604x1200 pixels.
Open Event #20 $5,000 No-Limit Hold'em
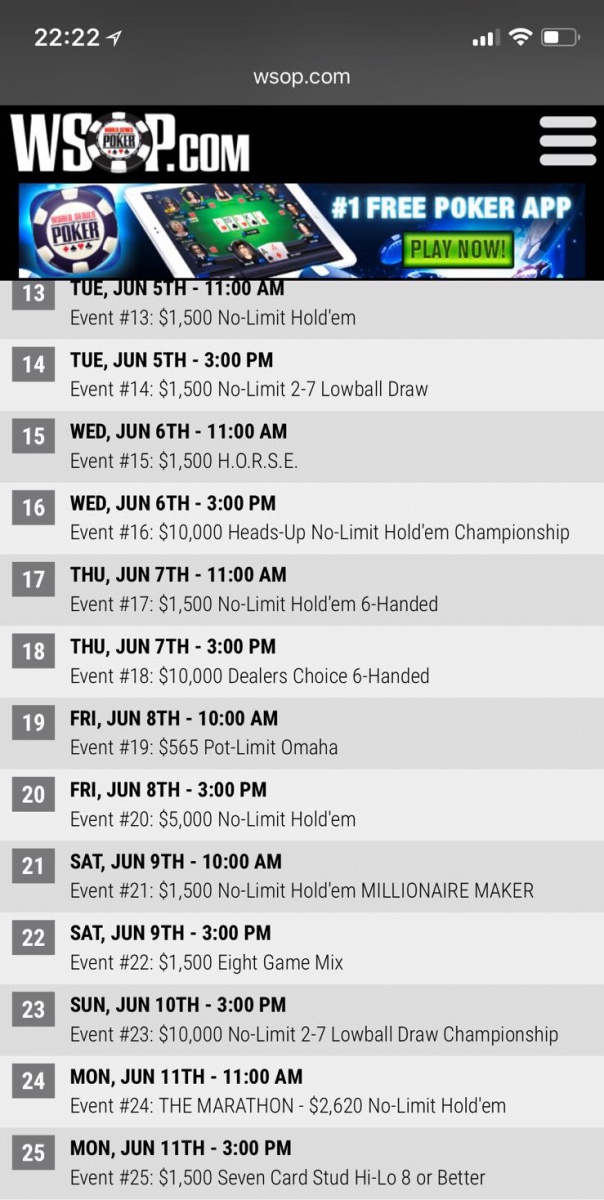pos(213,819)
